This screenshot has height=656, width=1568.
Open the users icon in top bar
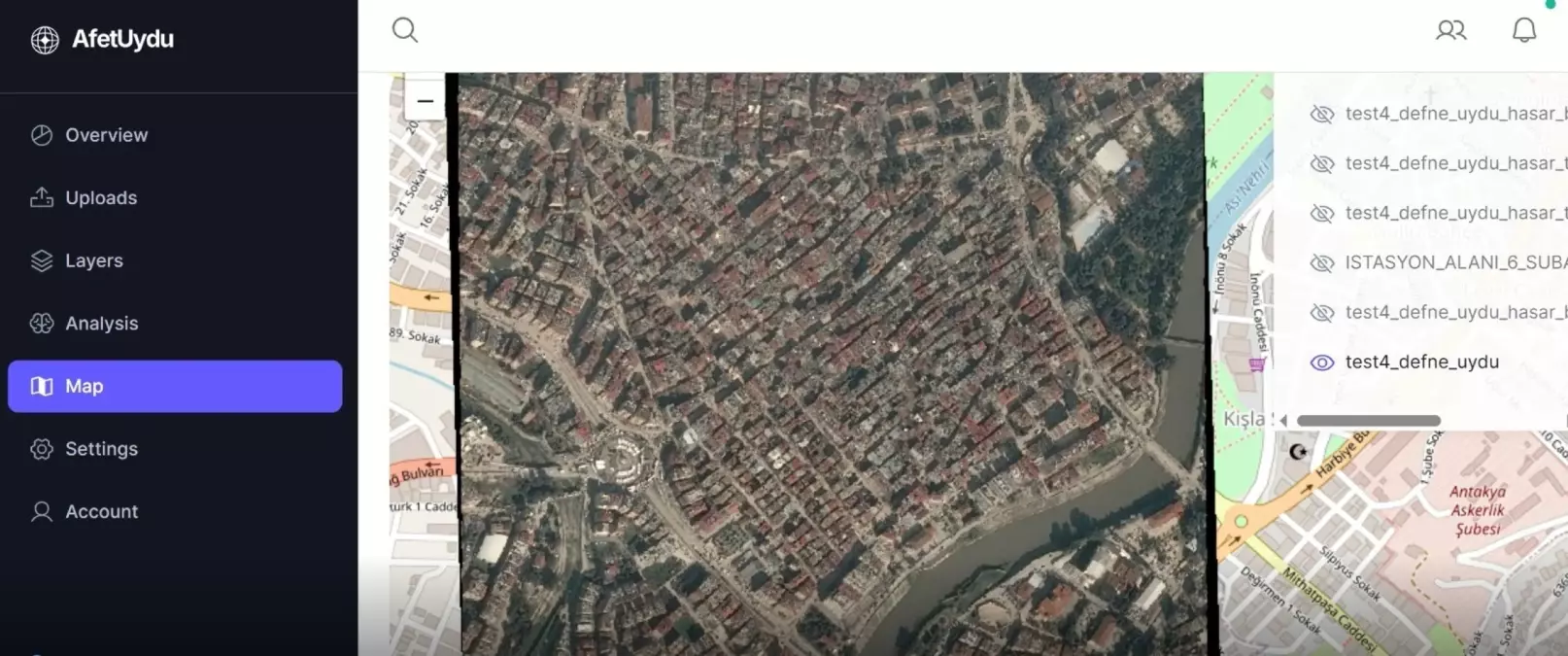(1450, 30)
